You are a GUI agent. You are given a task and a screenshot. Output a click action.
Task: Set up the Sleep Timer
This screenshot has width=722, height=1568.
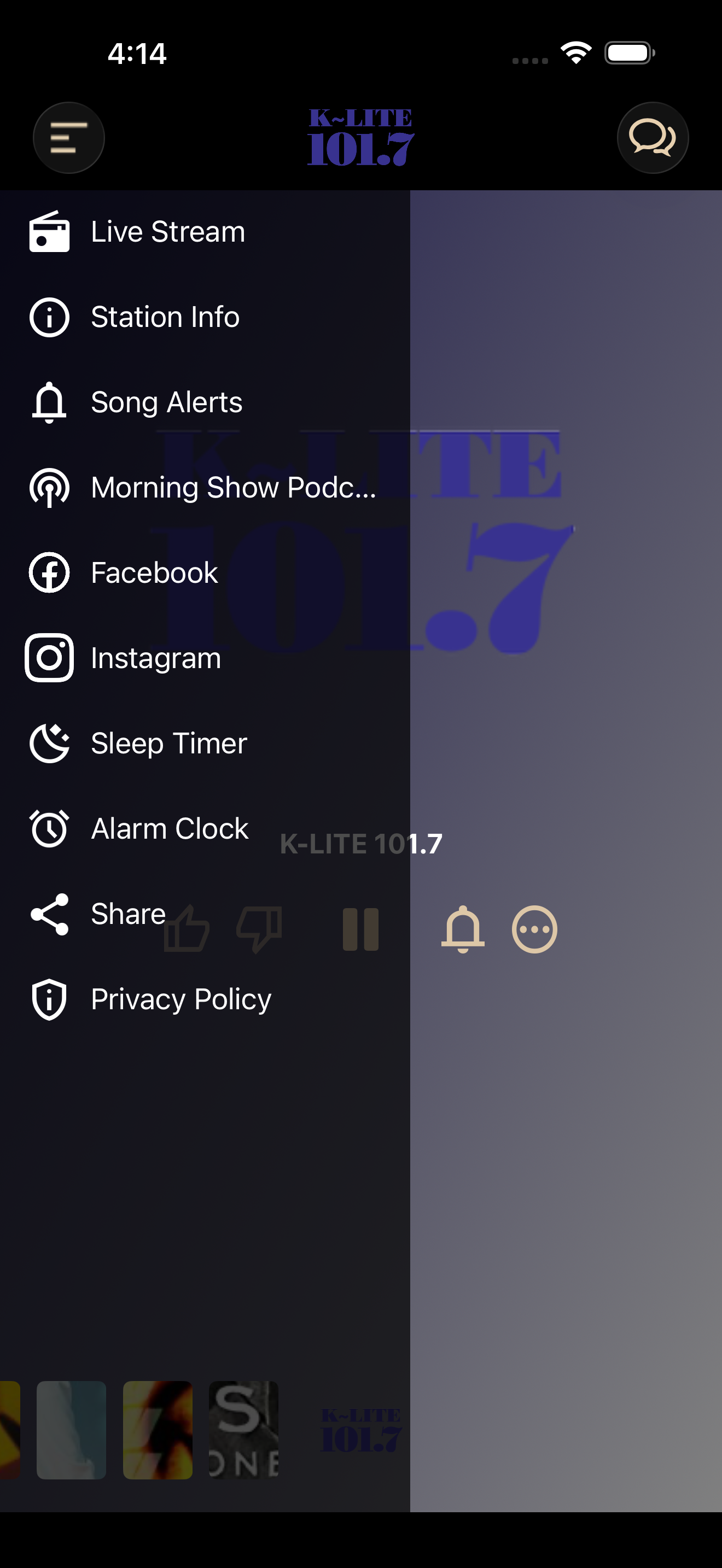tap(205, 743)
